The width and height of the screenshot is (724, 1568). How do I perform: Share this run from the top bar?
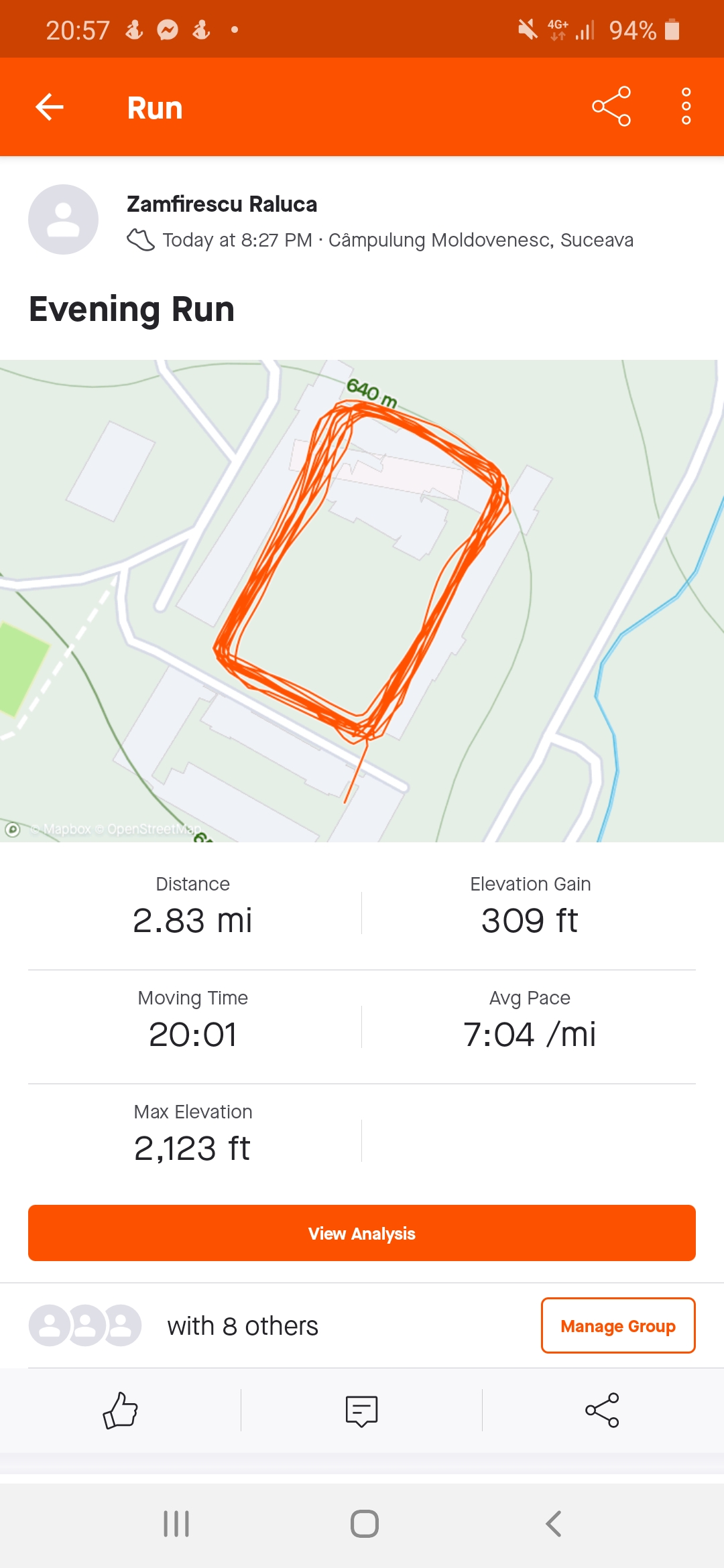click(611, 107)
